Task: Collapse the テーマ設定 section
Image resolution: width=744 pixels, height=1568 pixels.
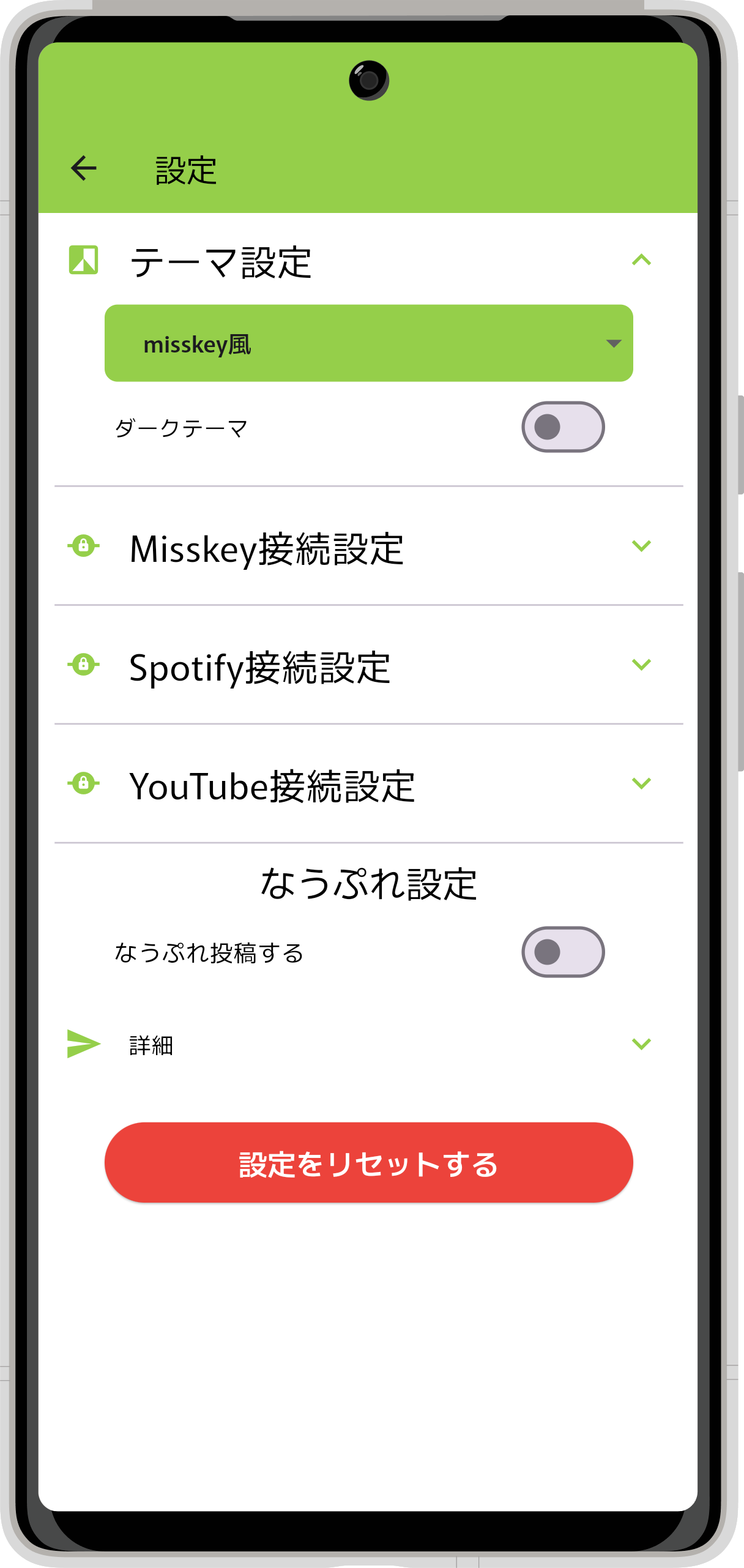Action: point(641,261)
